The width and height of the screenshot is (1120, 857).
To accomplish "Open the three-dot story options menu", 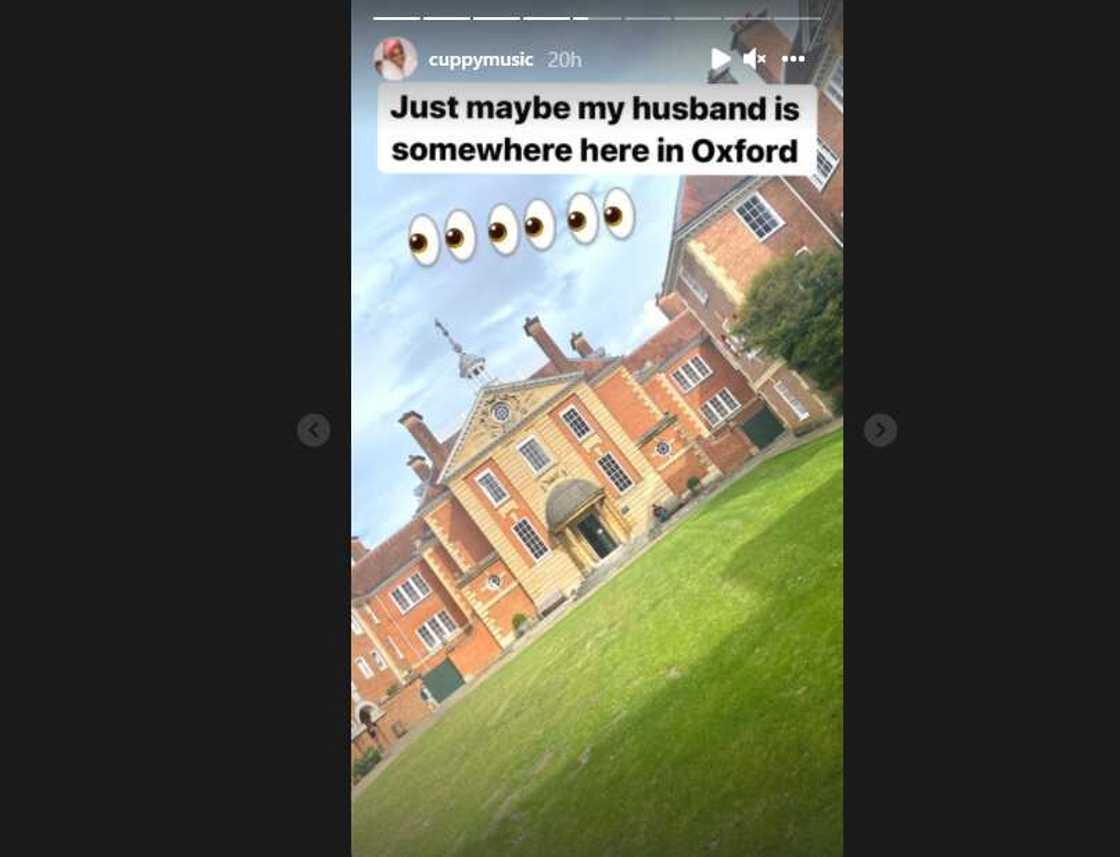I will coord(793,59).
